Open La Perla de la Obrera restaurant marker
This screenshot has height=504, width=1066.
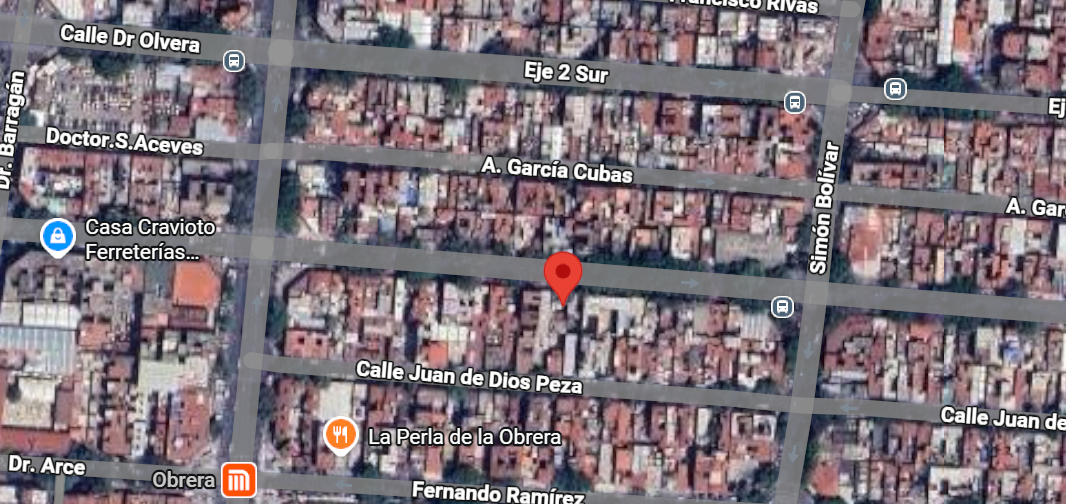click(342, 434)
